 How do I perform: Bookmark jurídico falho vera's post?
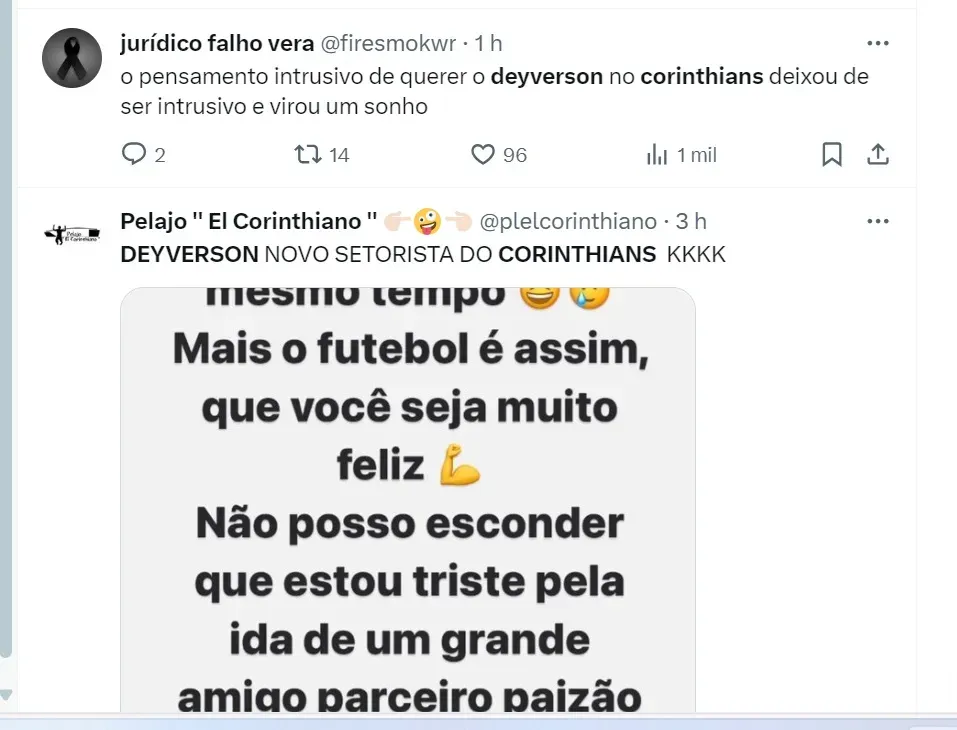[x=832, y=155]
